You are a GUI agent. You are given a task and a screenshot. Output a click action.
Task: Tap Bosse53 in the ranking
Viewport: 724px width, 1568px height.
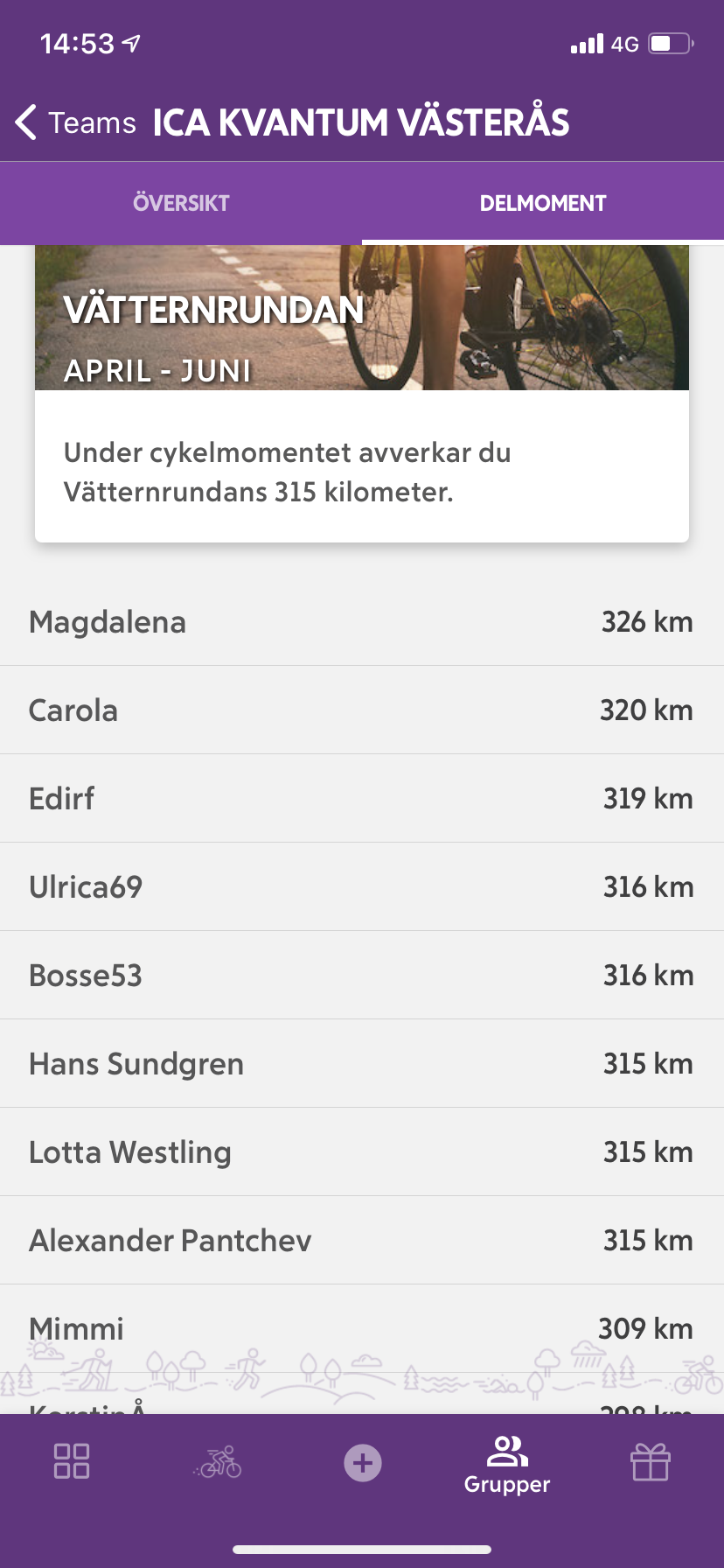coord(362,976)
